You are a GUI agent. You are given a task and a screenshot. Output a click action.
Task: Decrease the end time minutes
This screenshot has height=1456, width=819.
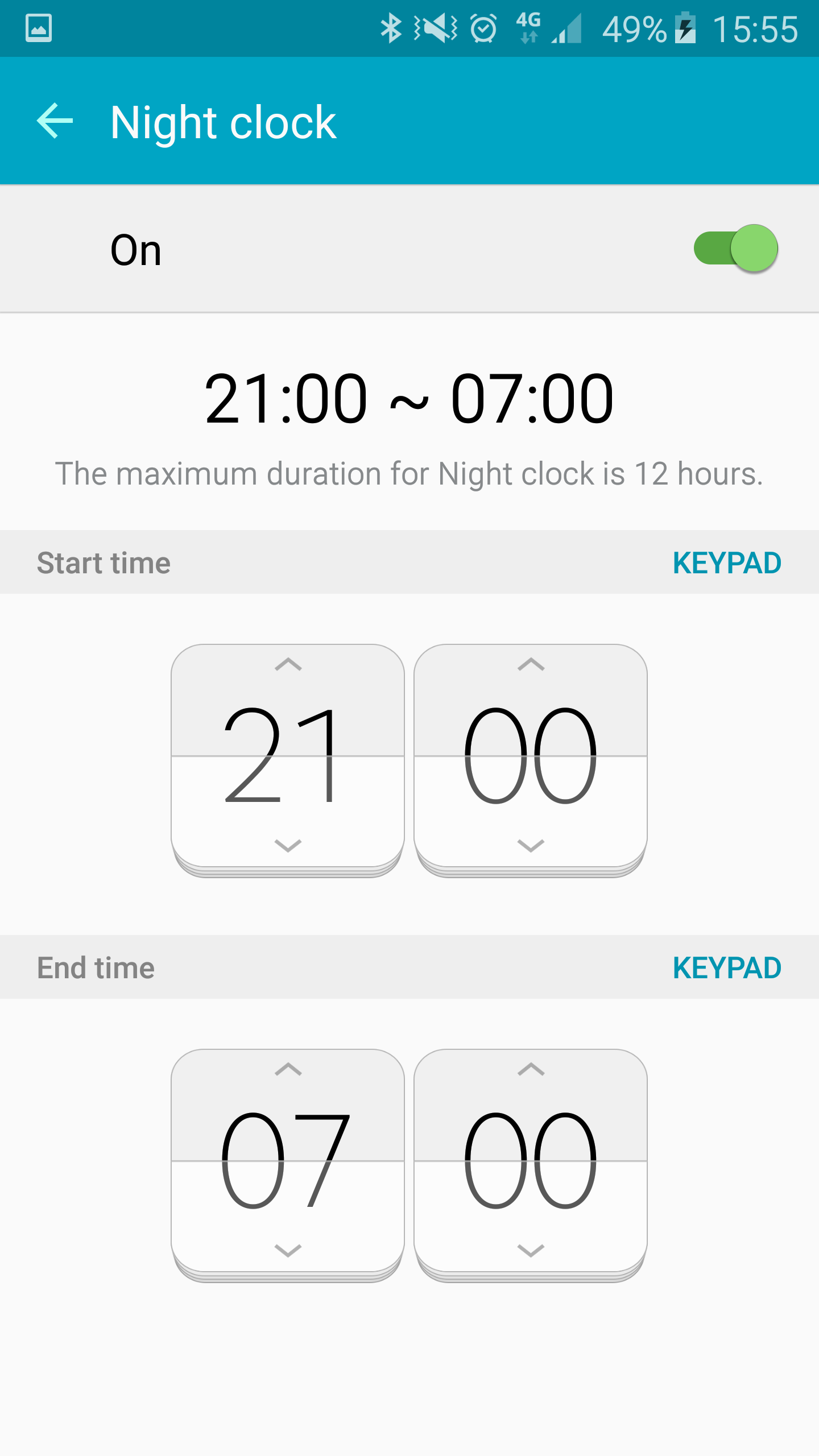[531, 1251]
